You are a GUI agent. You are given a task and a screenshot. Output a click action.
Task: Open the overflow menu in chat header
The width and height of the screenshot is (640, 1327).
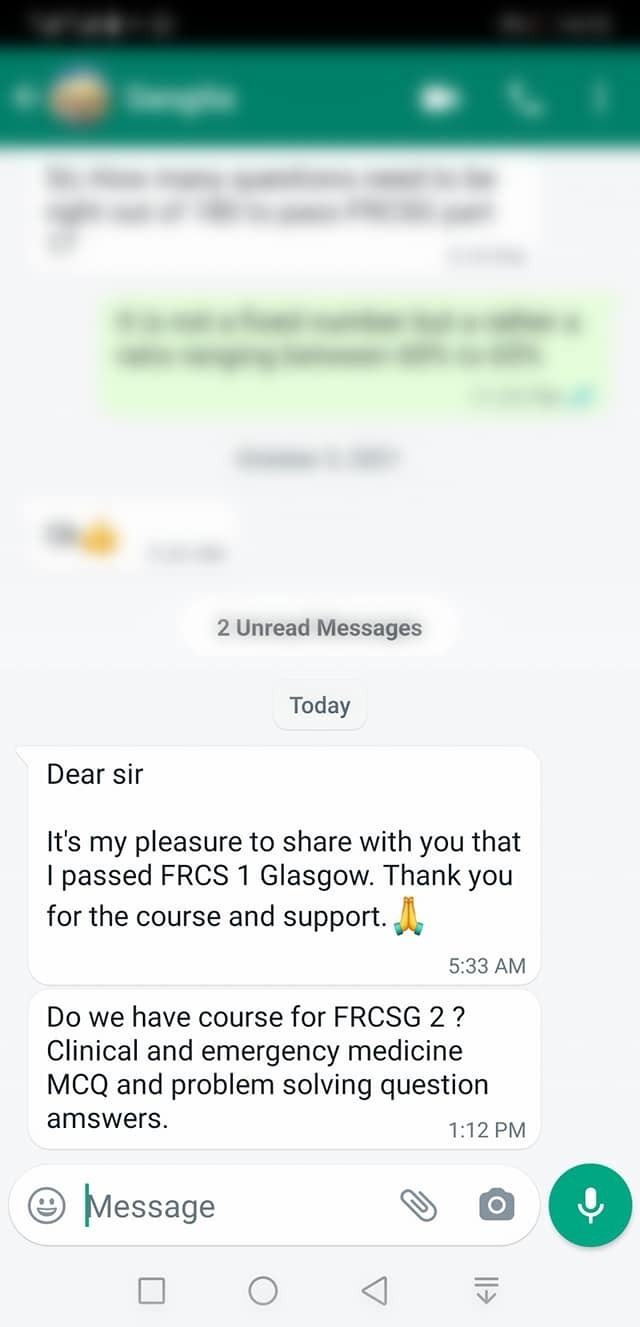point(599,98)
